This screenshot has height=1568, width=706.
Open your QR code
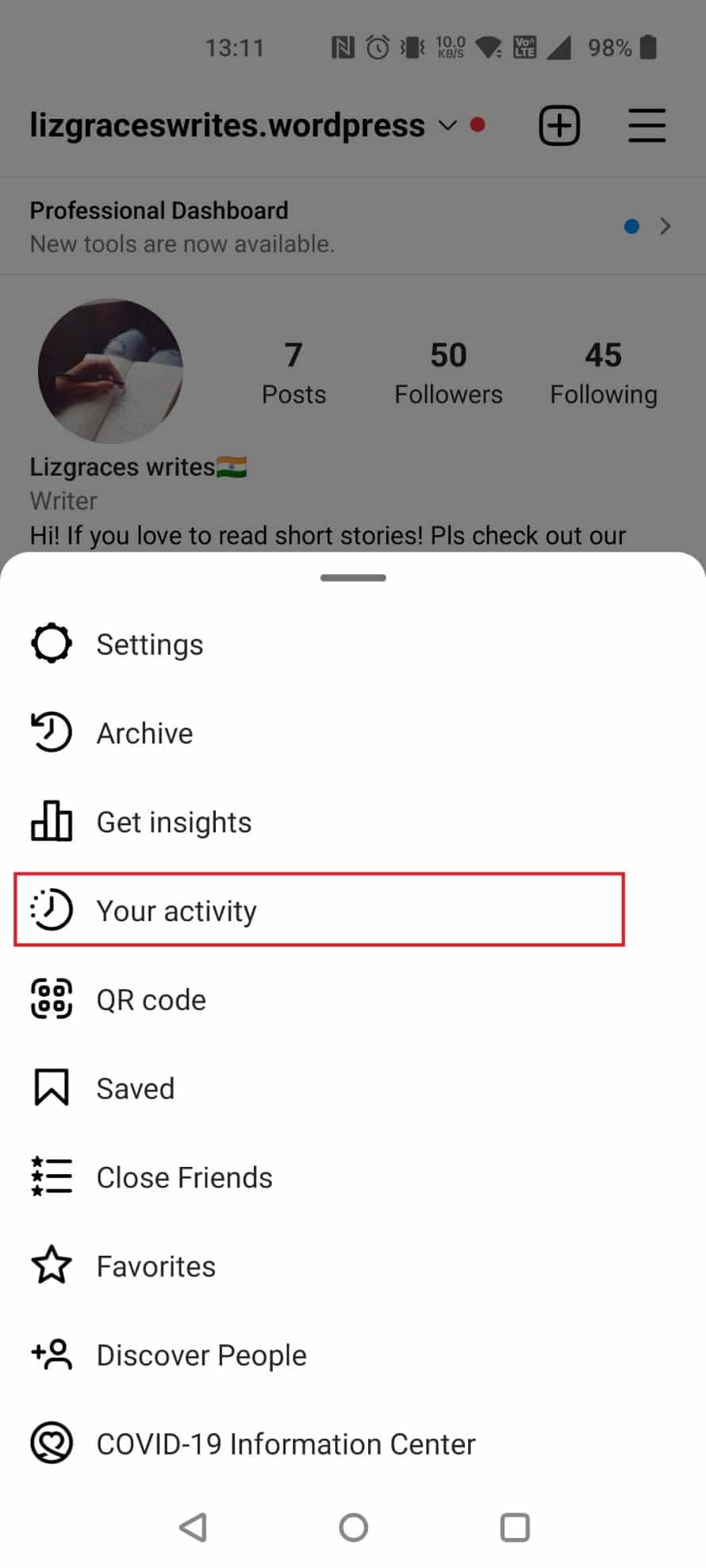[151, 999]
